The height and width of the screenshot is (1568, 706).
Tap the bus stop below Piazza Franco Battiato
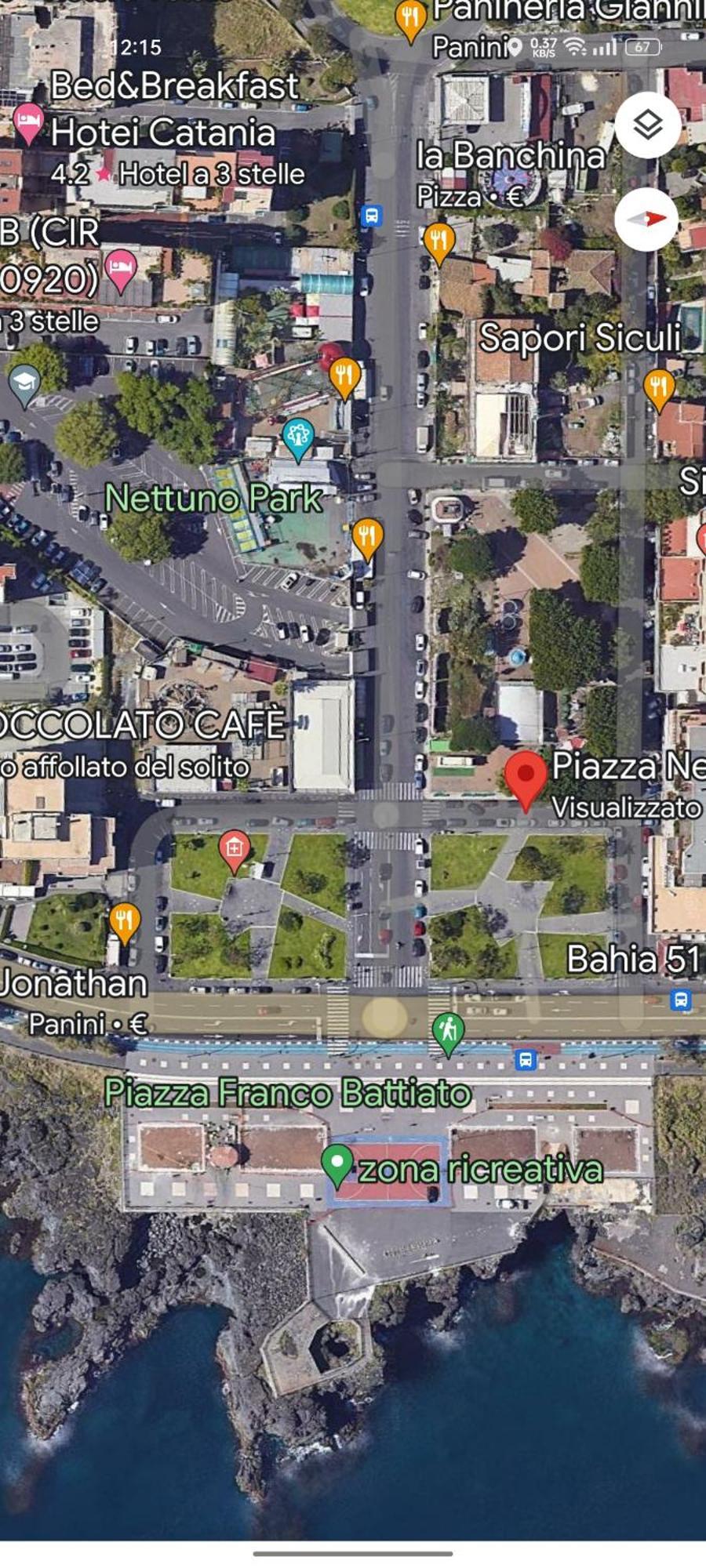click(x=526, y=1060)
